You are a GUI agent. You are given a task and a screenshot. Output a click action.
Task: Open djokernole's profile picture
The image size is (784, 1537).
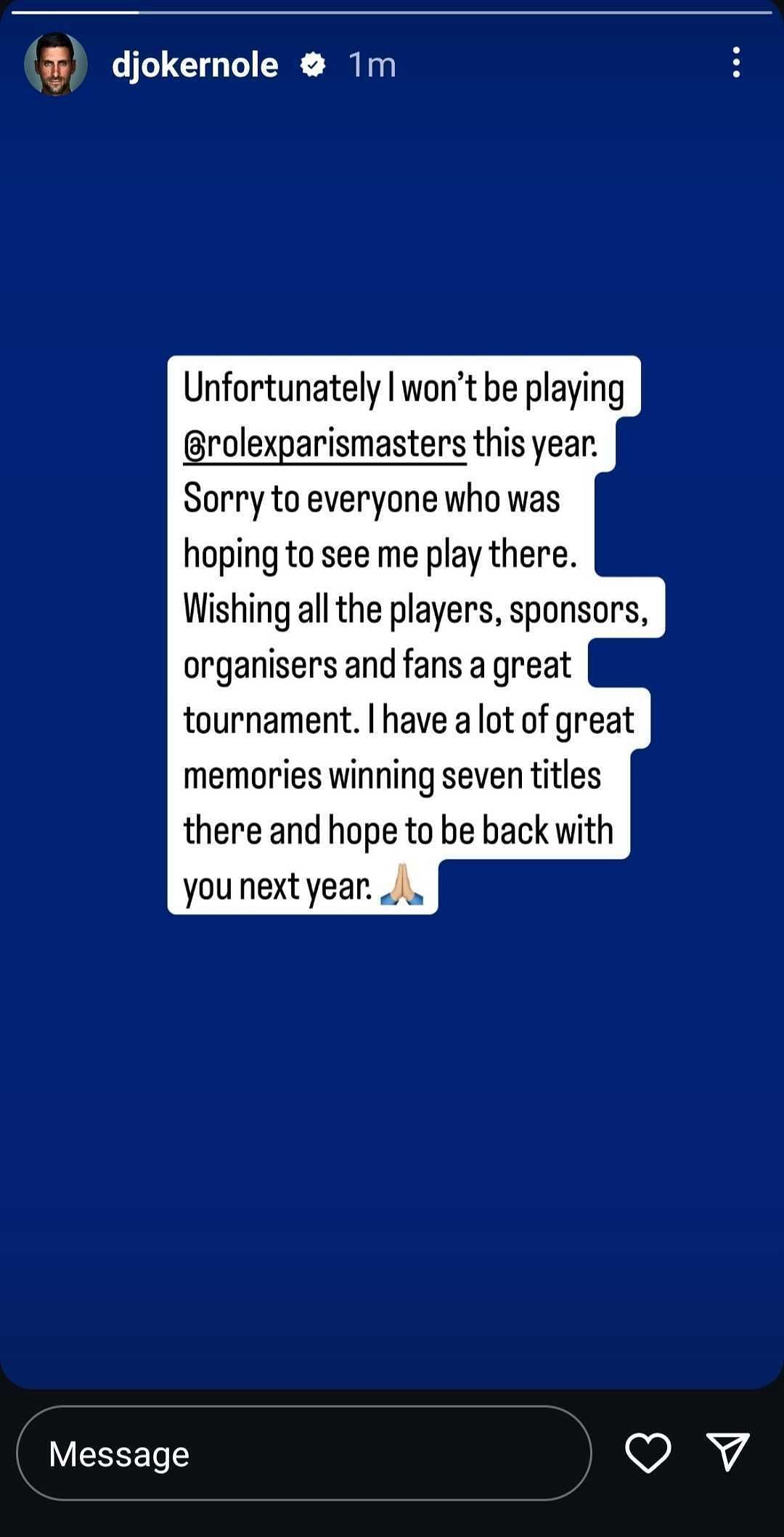56,64
